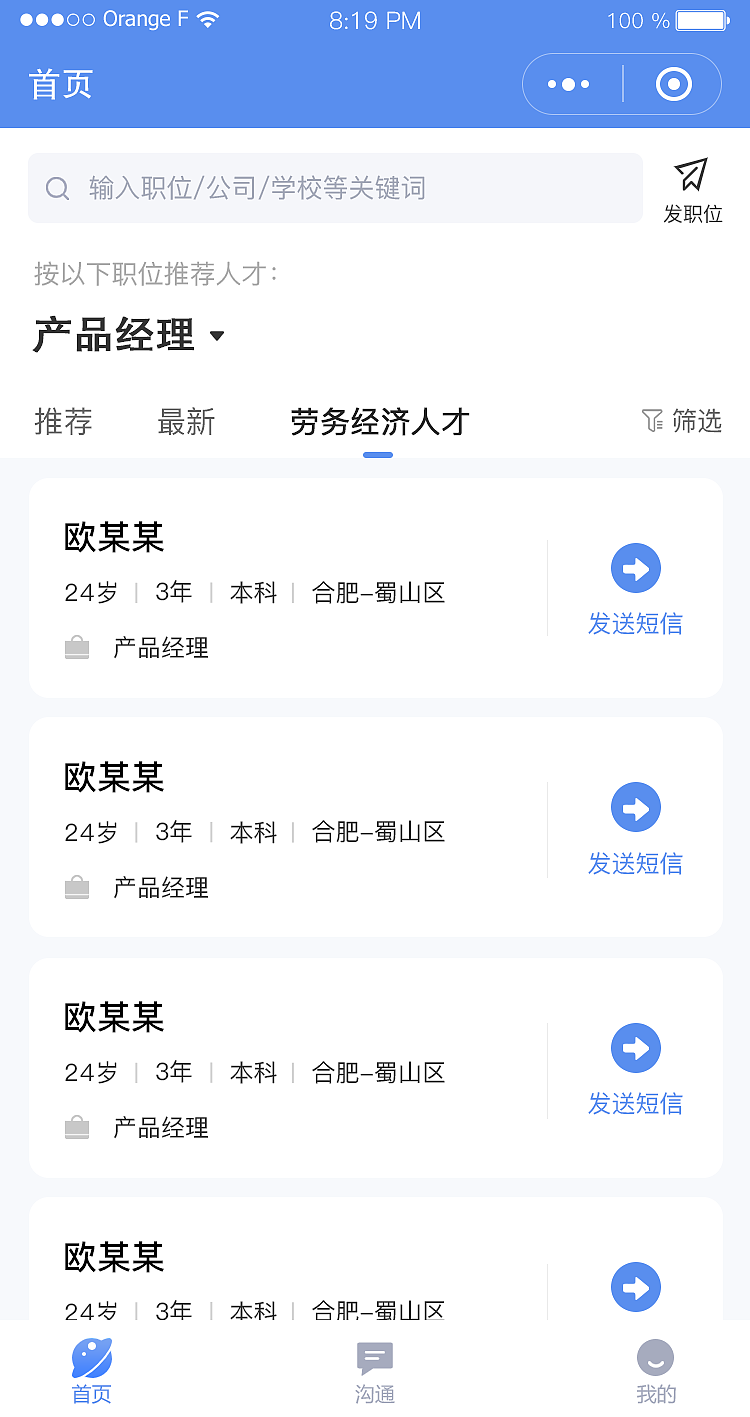Switch to the 最新 tab
Image resolution: width=750 pixels, height=1417 pixels.
click(186, 422)
